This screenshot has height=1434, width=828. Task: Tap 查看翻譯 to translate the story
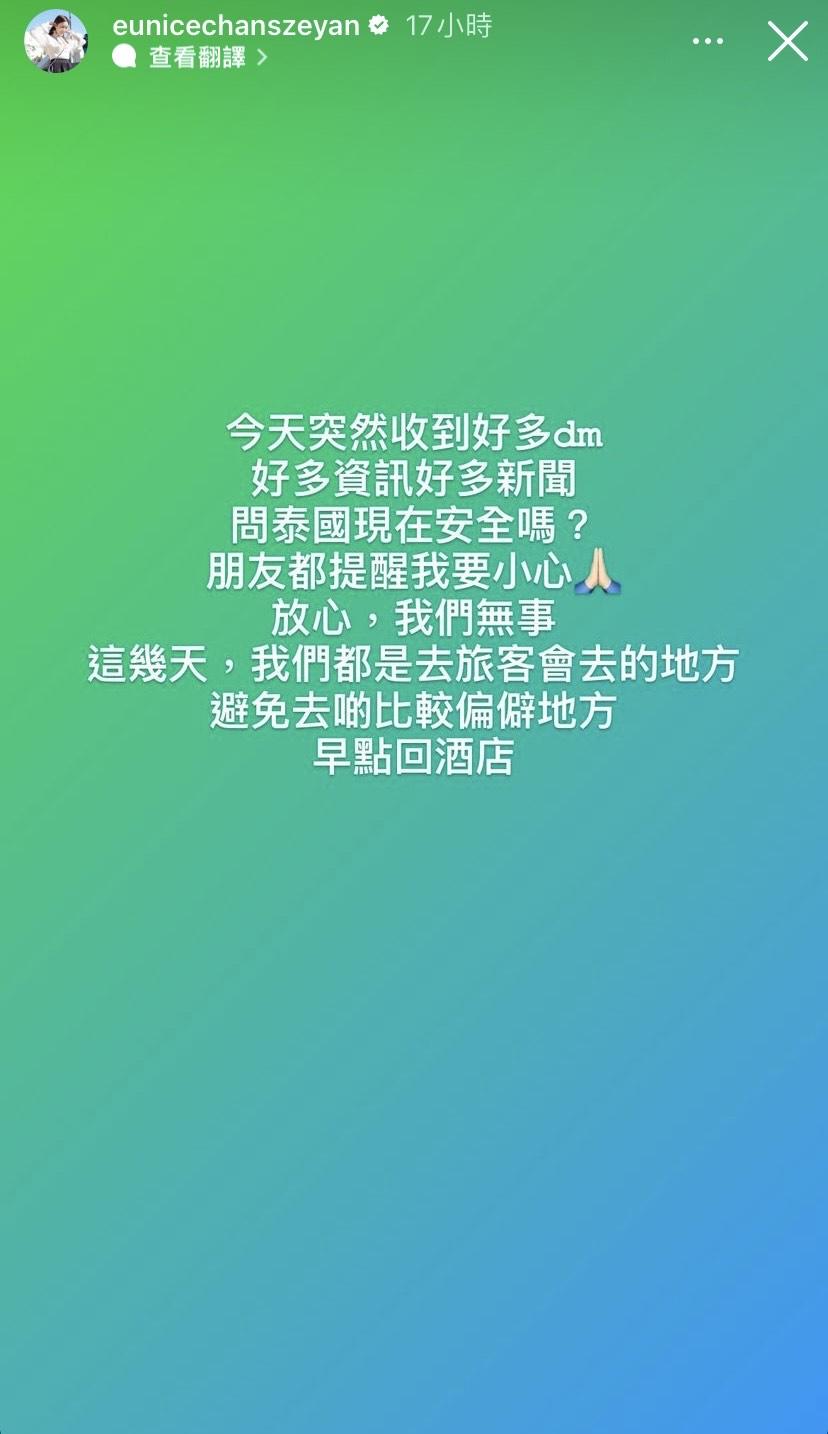pos(197,58)
